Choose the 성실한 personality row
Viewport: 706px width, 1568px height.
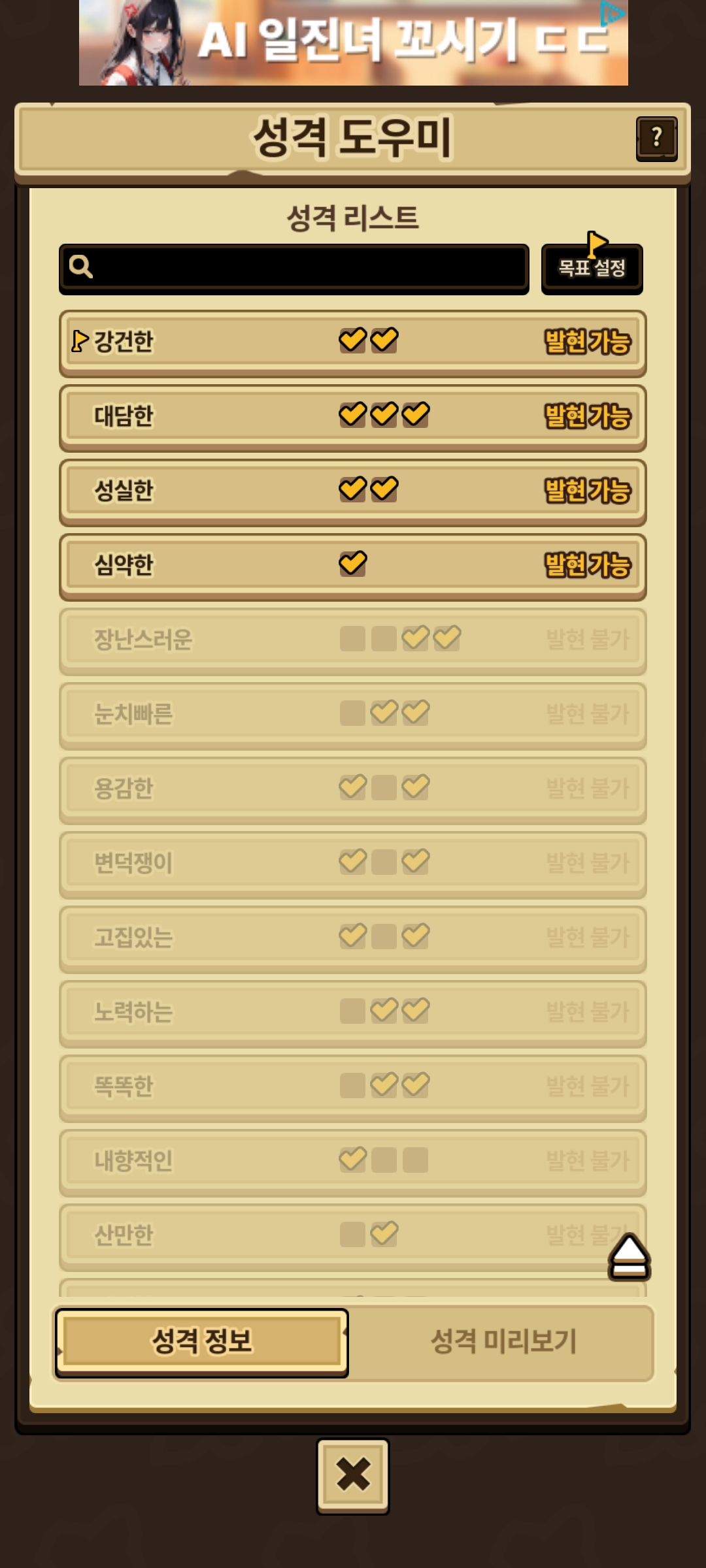[x=353, y=491]
